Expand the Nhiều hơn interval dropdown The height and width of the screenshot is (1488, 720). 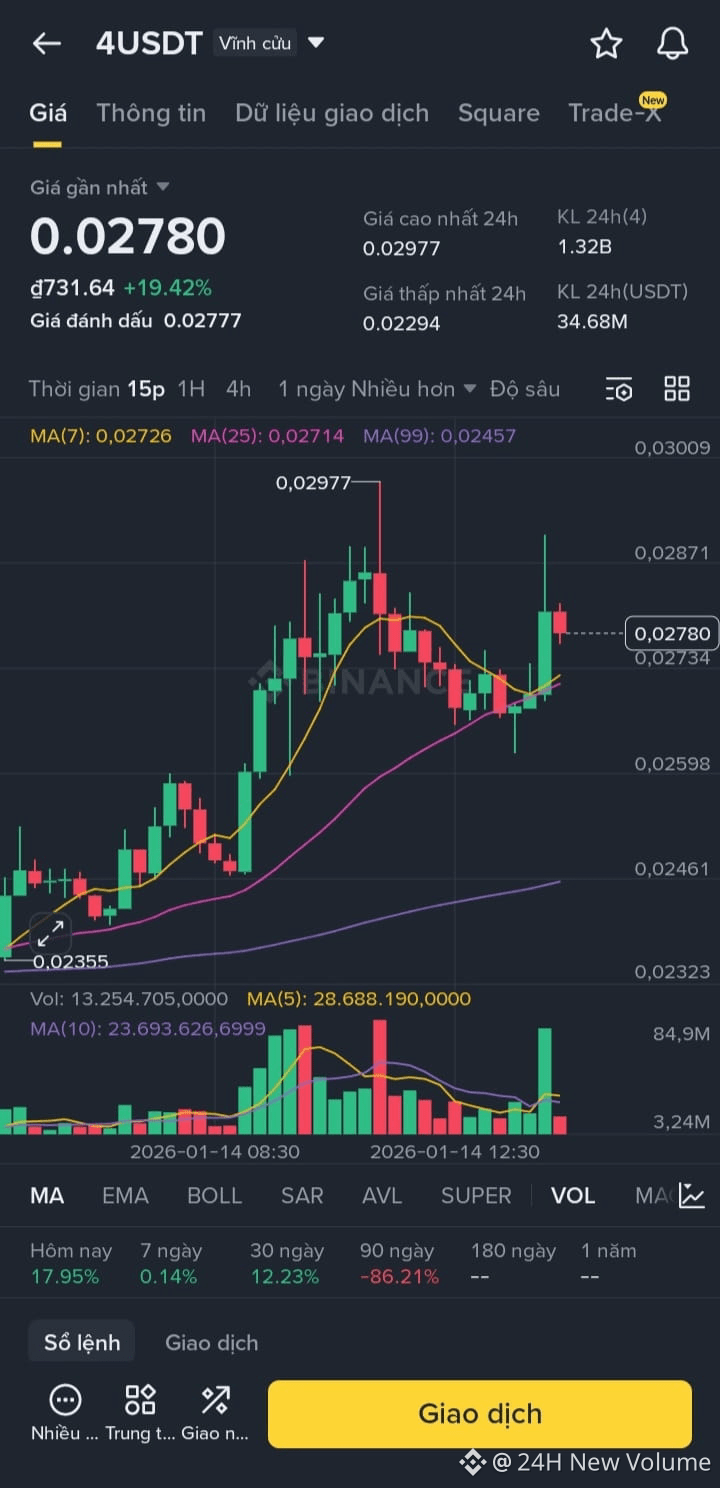coord(413,389)
